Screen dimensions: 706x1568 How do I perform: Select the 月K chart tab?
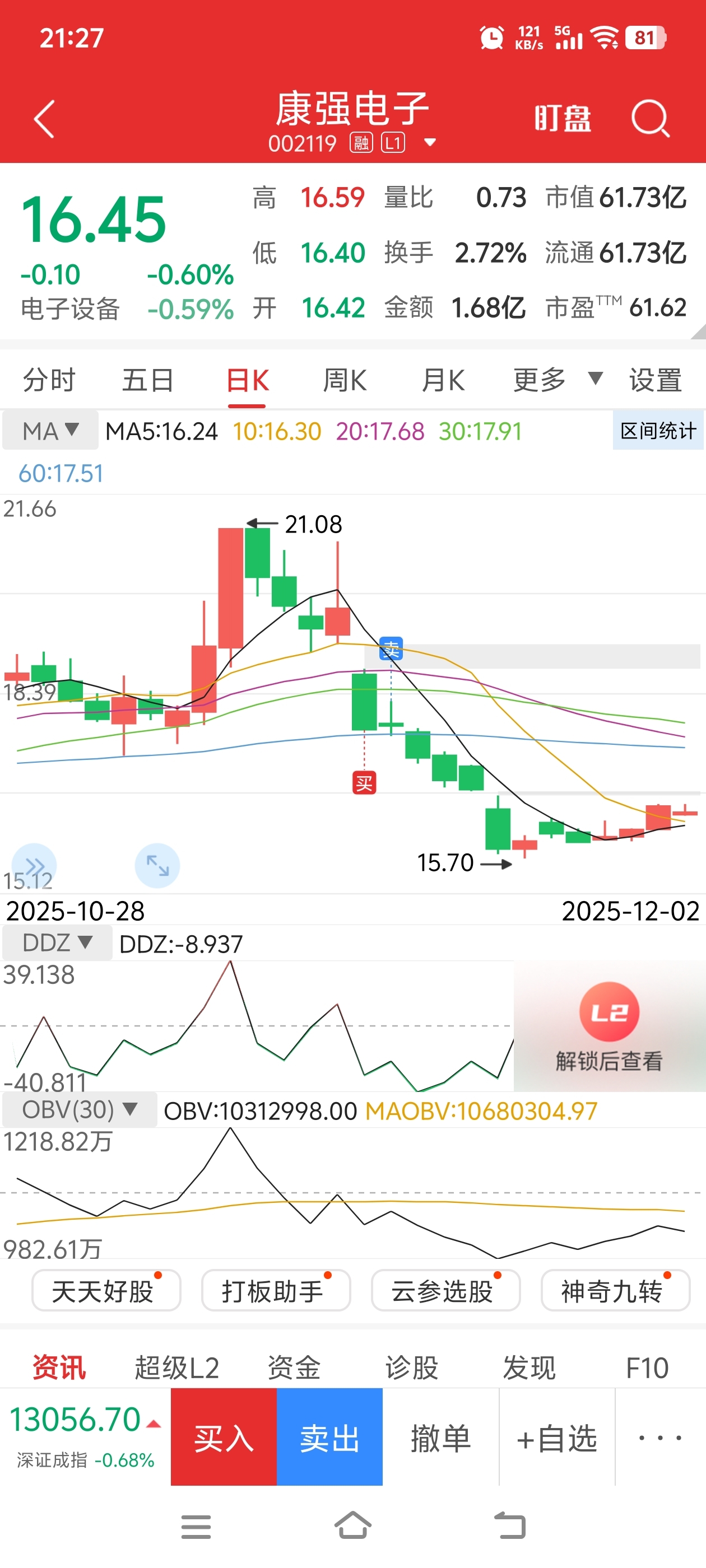pyautogui.click(x=443, y=381)
